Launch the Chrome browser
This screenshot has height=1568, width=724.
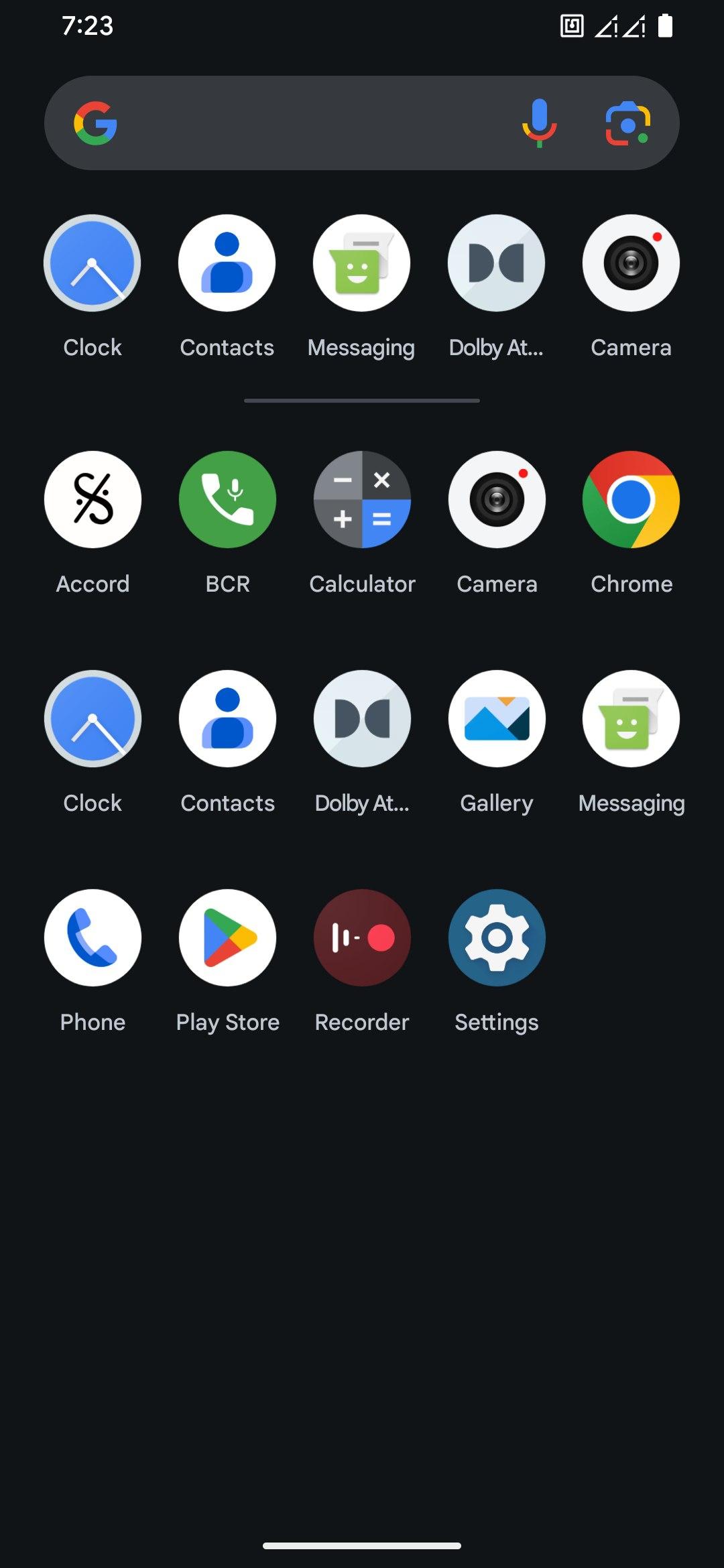[x=631, y=500]
